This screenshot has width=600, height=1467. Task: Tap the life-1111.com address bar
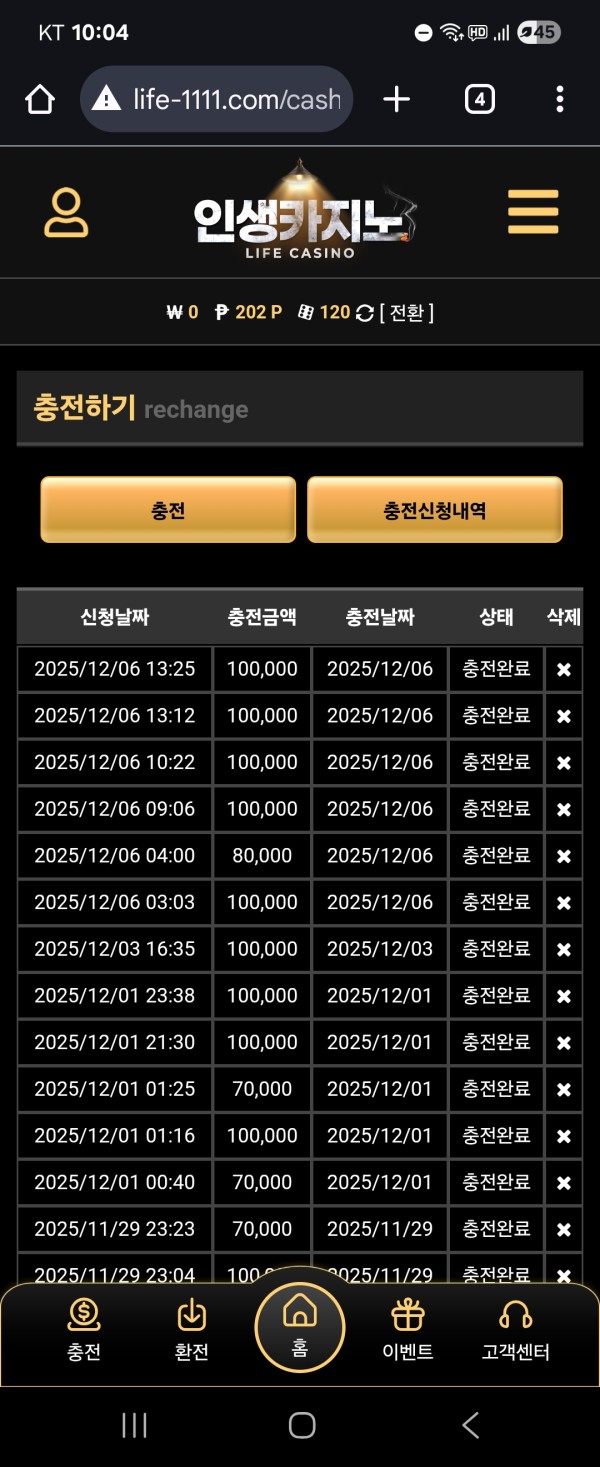(217, 99)
